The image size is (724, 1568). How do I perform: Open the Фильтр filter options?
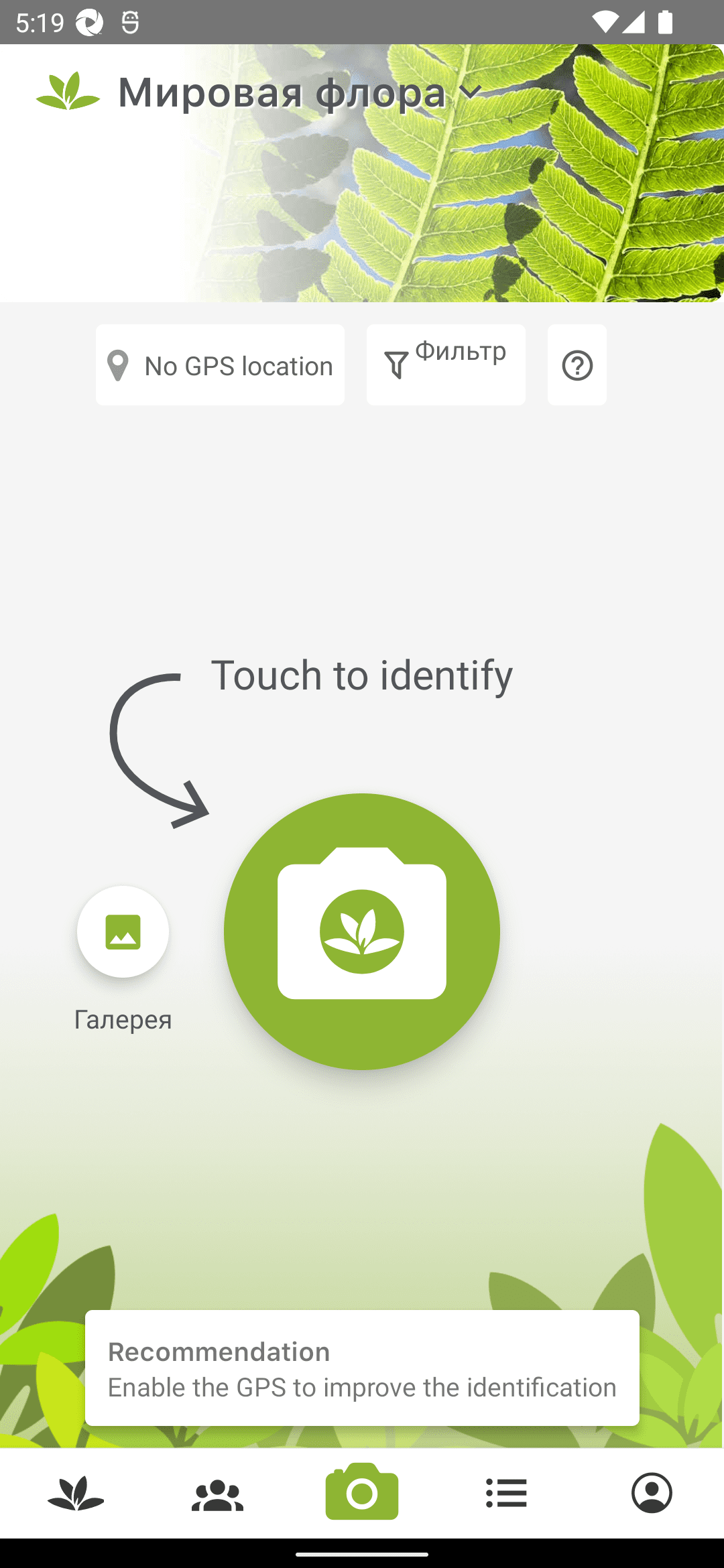tap(446, 365)
